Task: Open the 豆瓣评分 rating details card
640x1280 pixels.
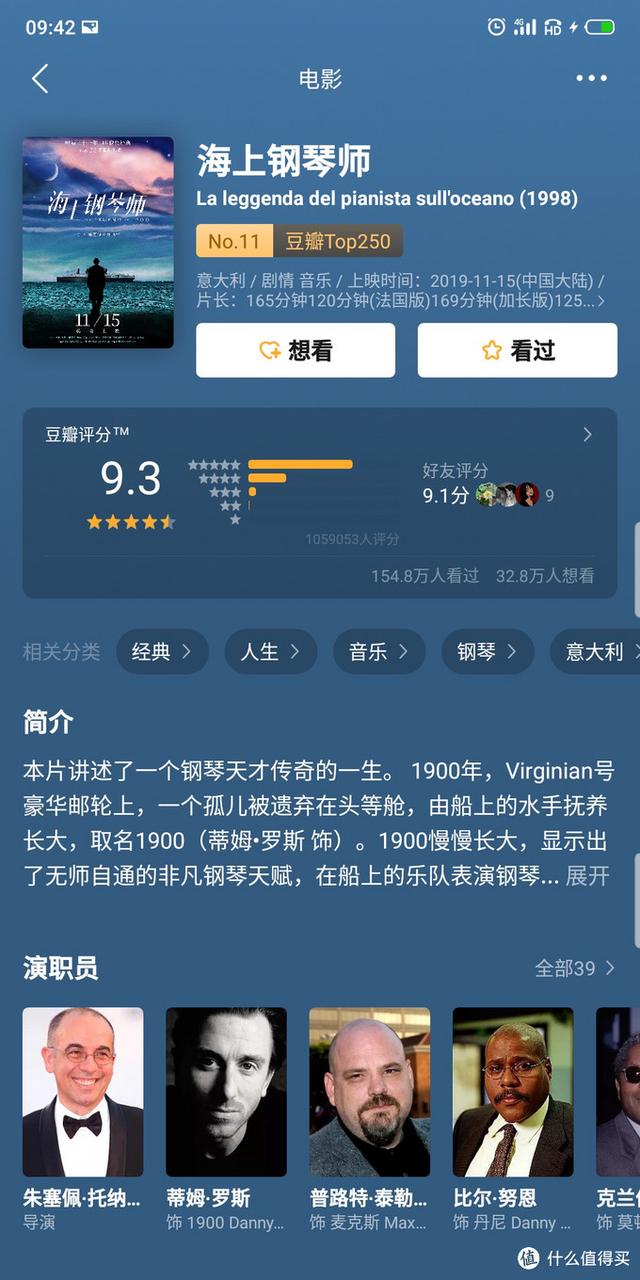Action: point(320,503)
